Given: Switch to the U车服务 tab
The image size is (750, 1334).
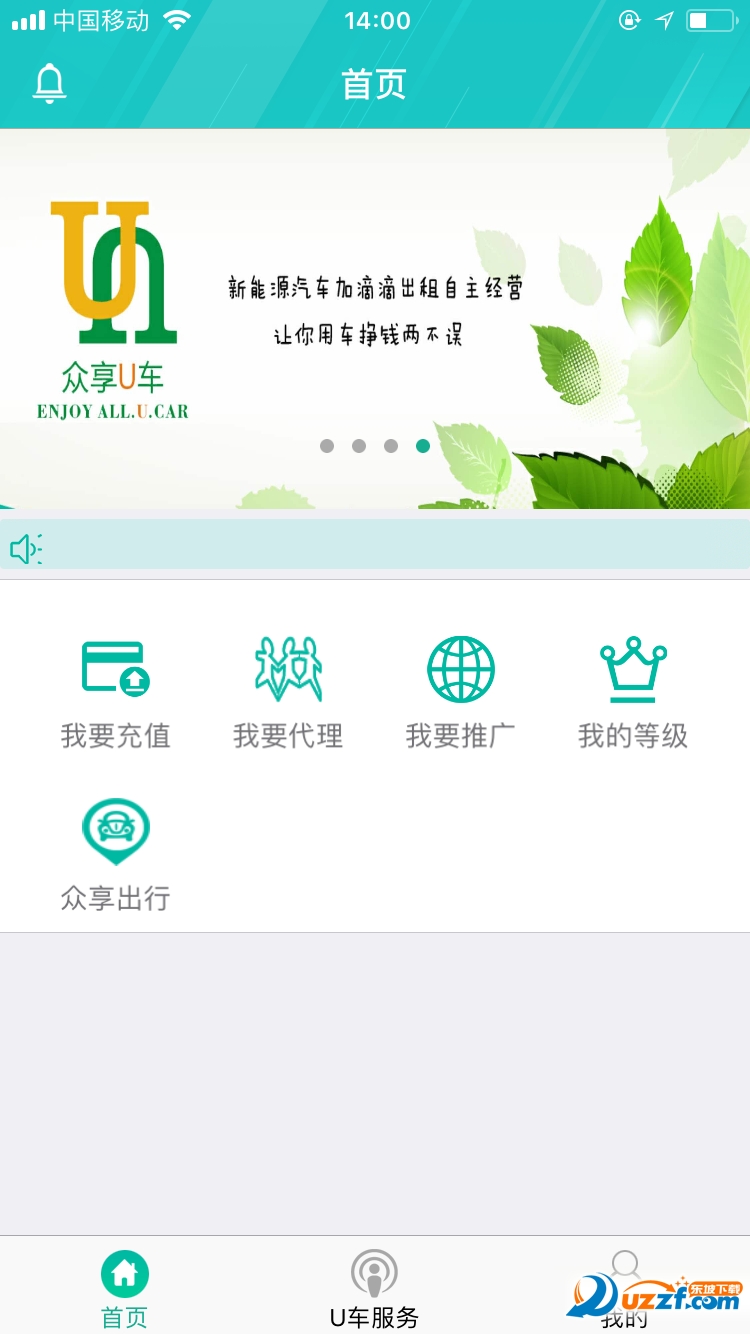Looking at the screenshot, I should [x=374, y=1290].
